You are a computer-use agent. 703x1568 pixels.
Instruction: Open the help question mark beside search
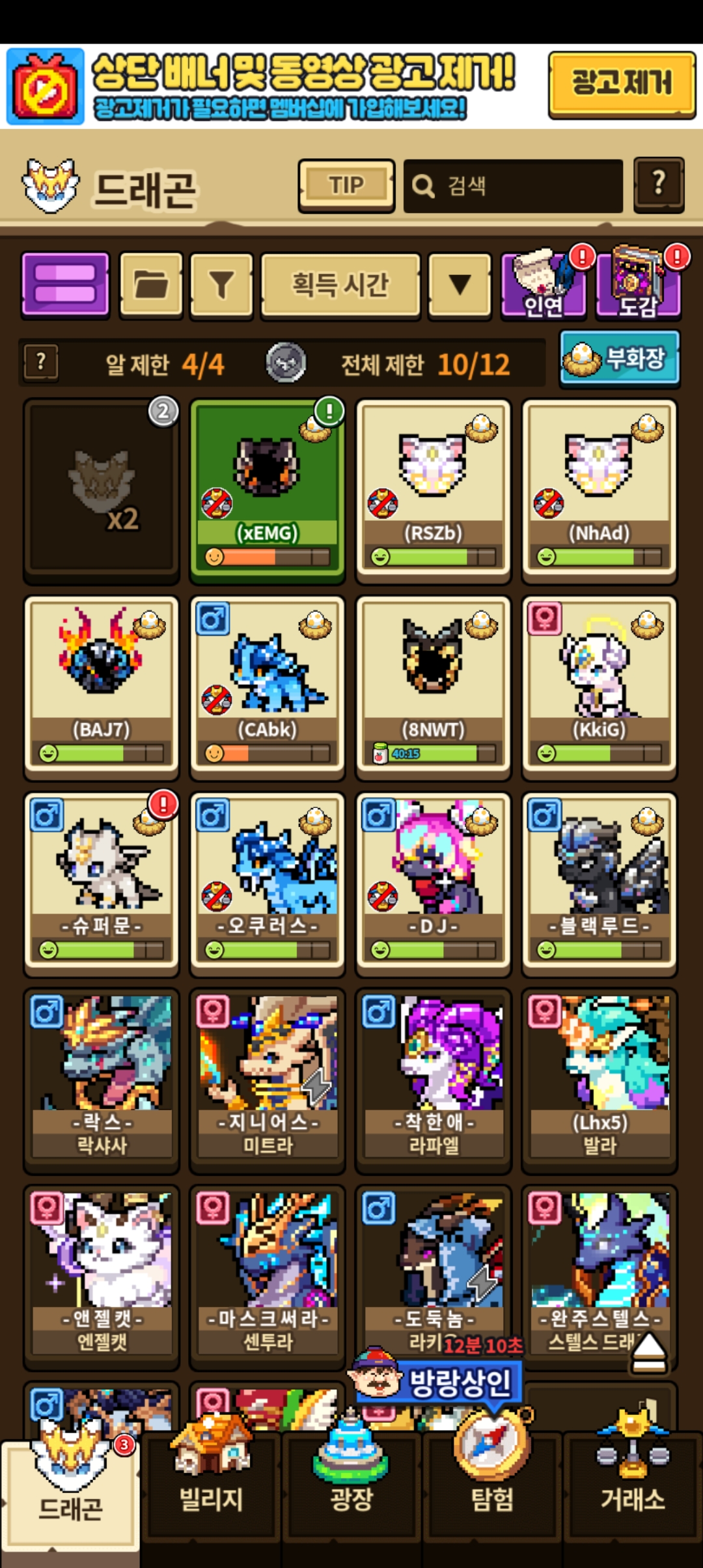click(659, 185)
